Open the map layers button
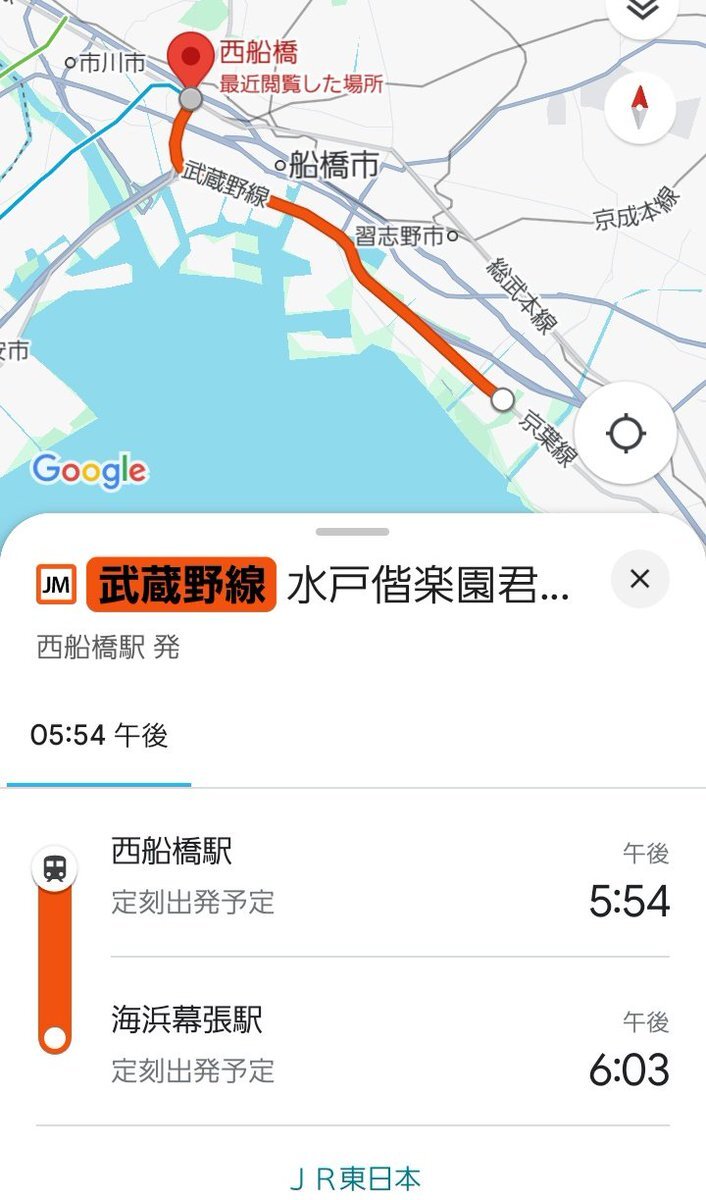Image resolution: width=706 pixels, height=1200 pixels. click(642, 10)
